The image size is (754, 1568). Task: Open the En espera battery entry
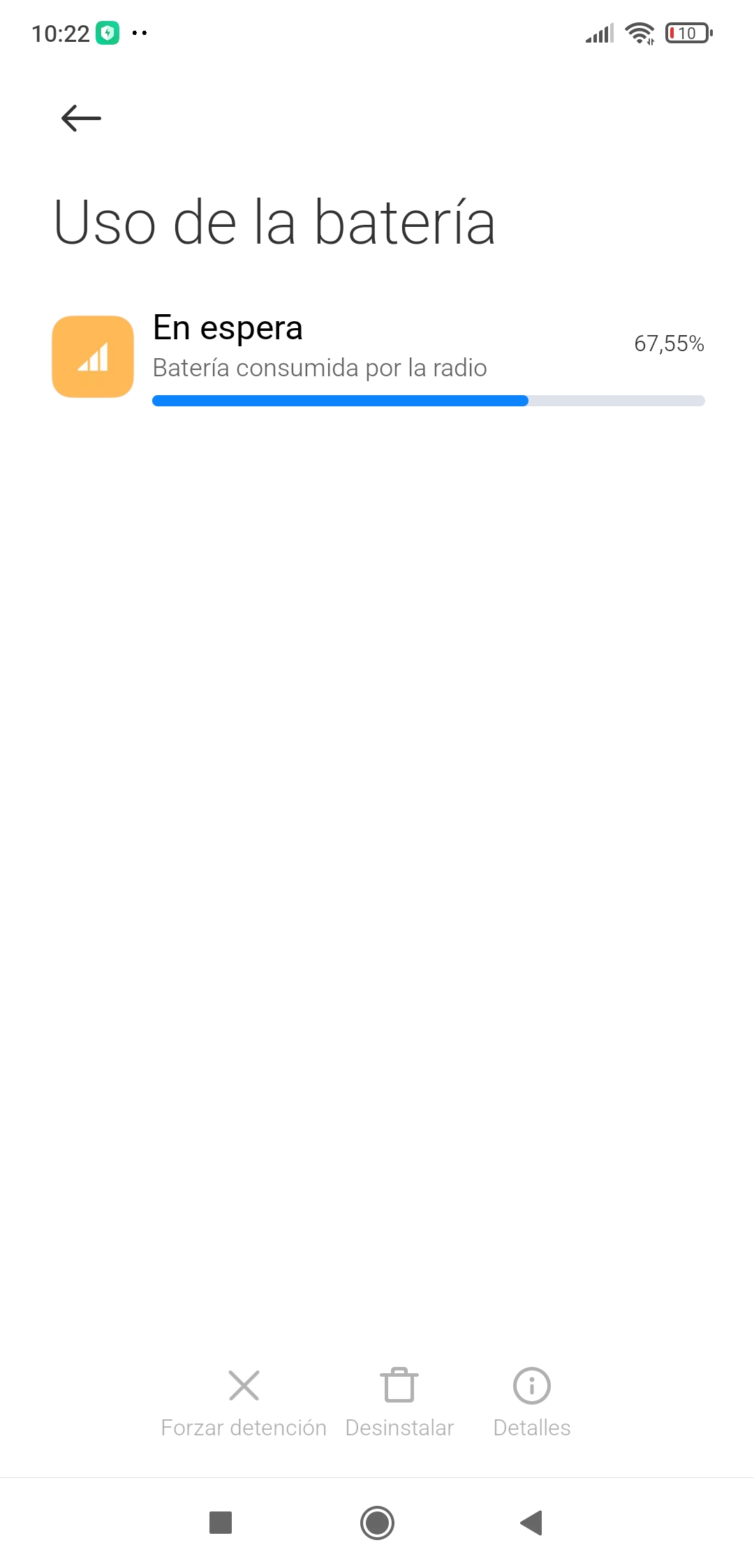377,357
